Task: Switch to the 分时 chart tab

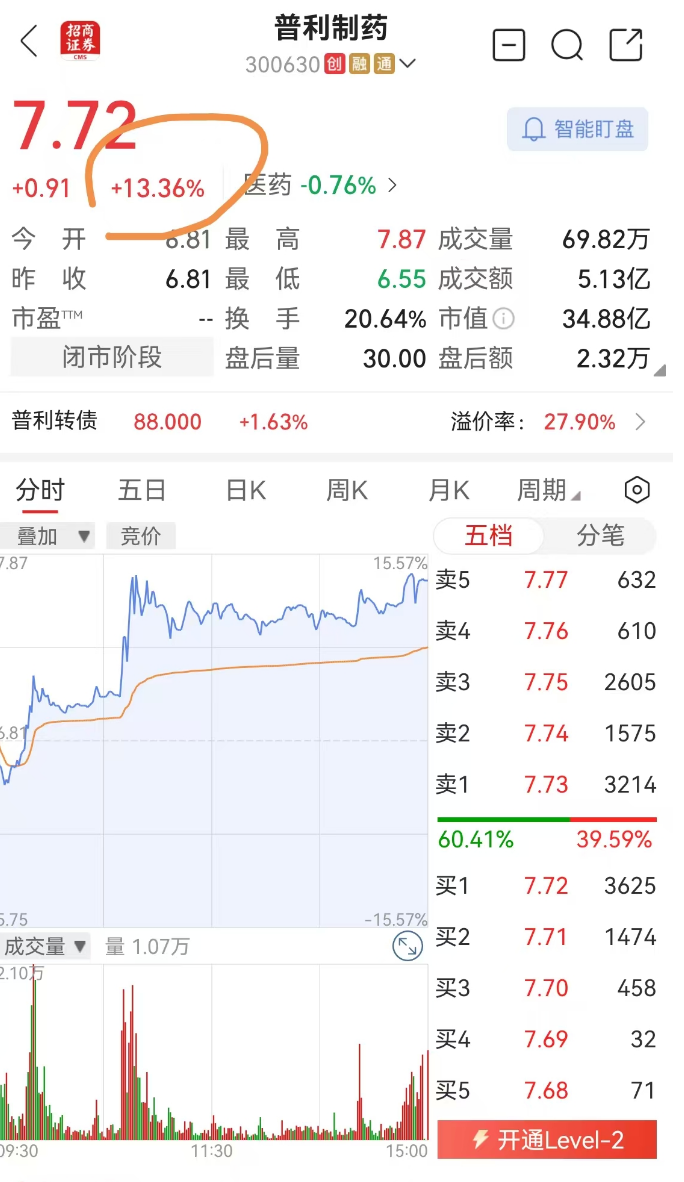Action: tap(40, 490)
